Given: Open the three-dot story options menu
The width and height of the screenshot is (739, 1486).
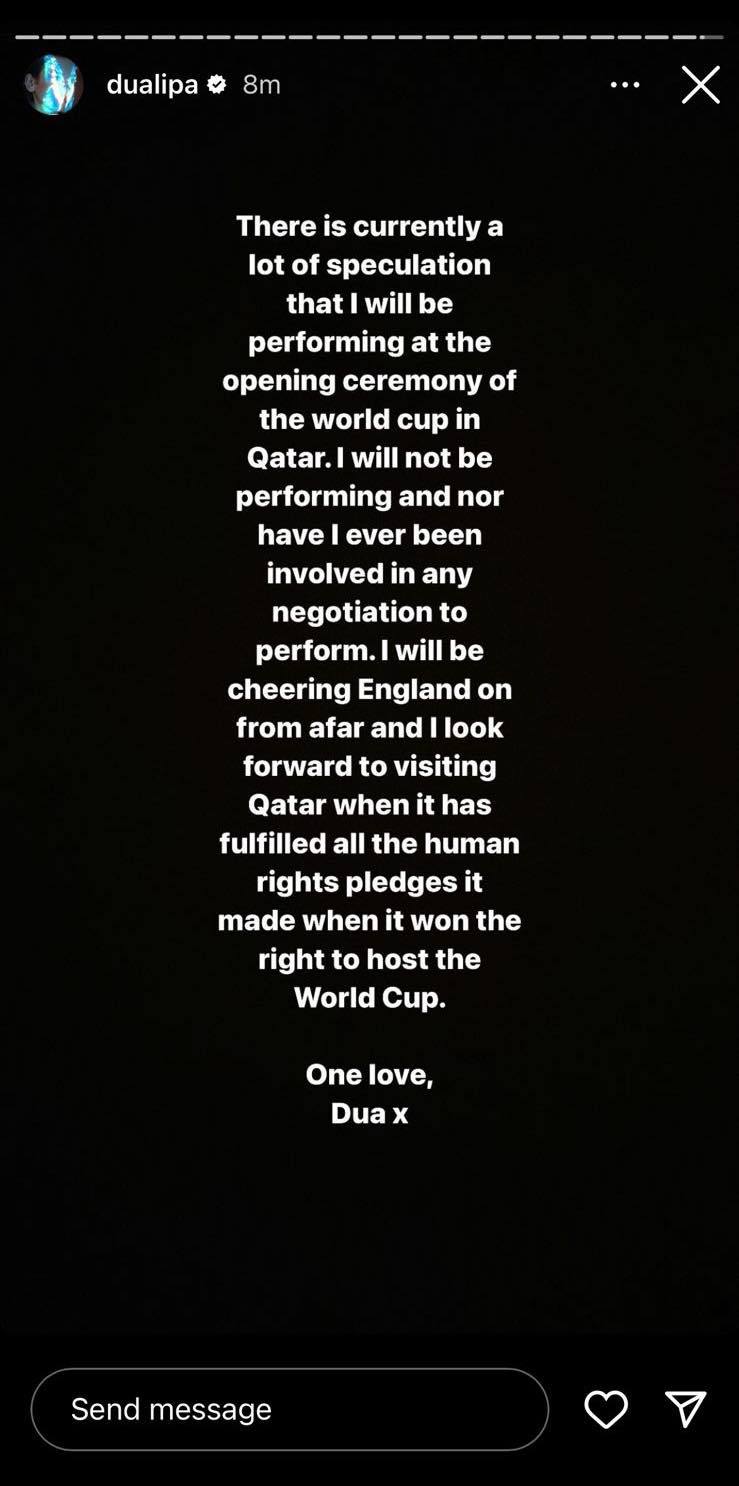Looking at the screenshot, I should (625, 85).
